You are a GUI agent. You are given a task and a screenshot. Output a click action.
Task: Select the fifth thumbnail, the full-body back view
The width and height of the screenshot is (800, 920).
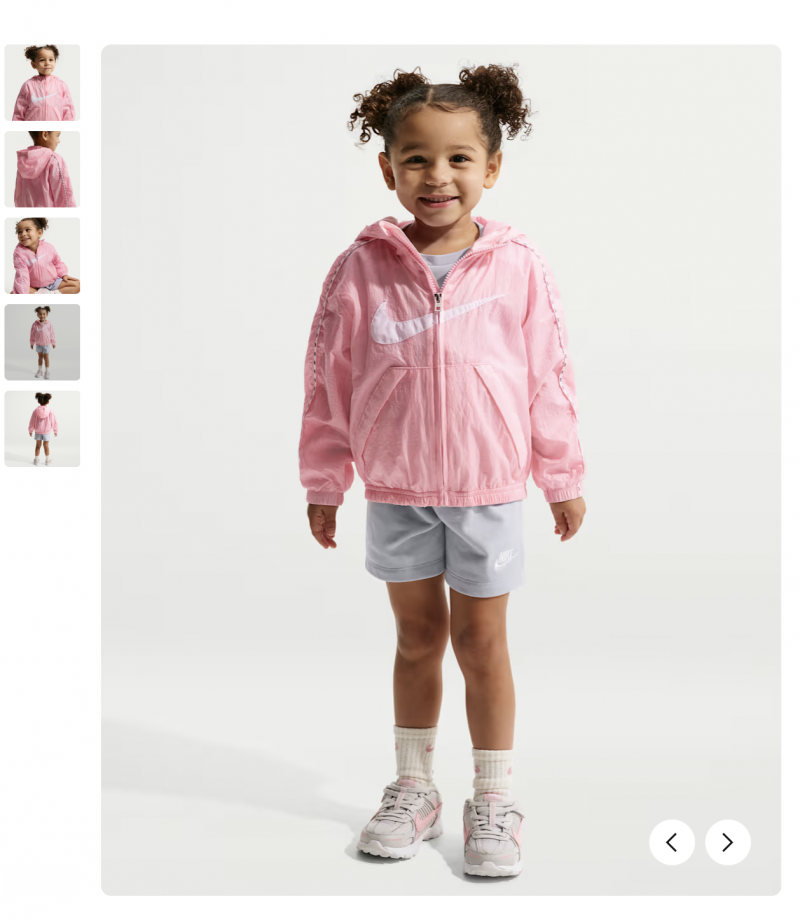[42, 428]
